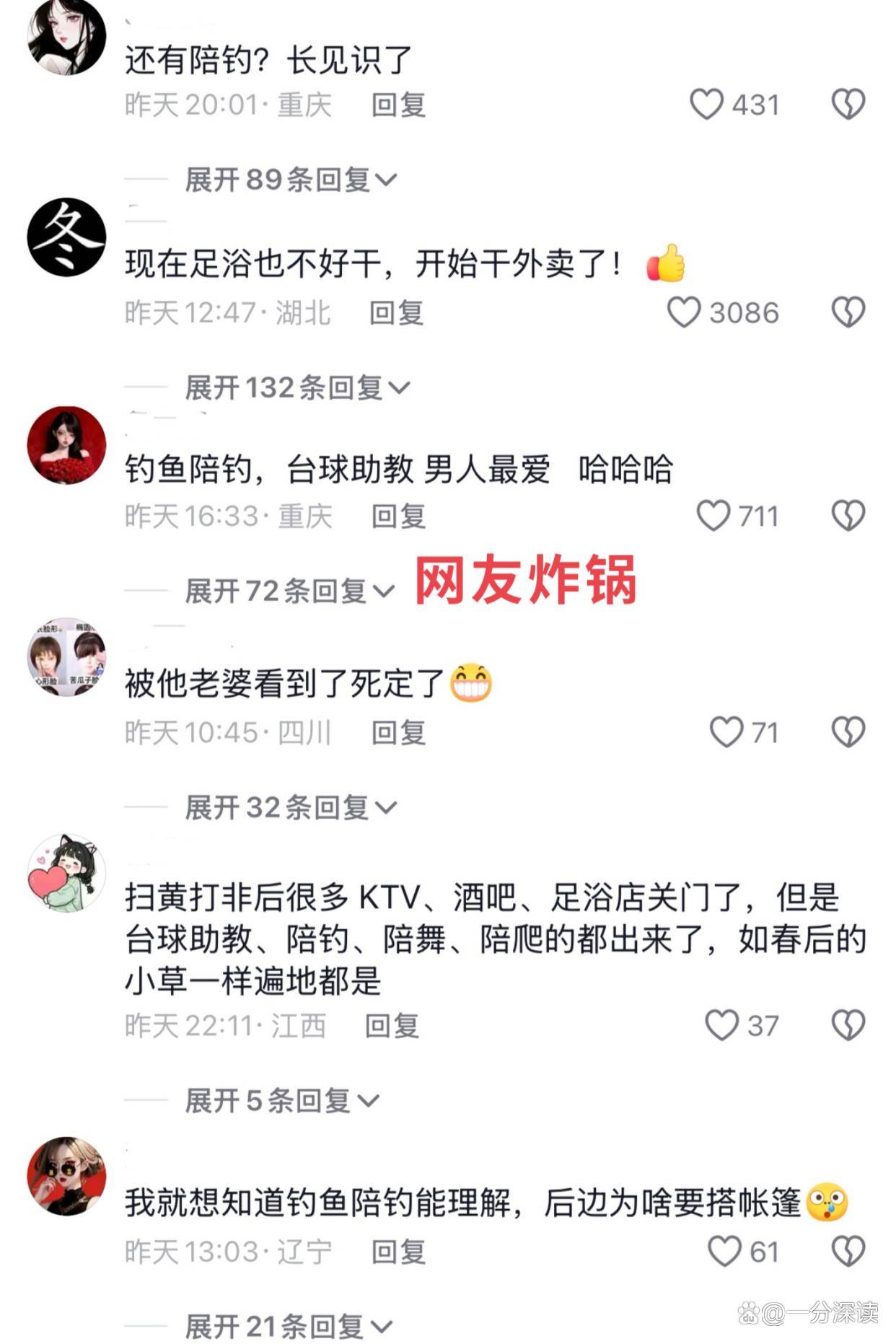Image resolution: width=896 pixels, height=1344 pixels.
Task: Open the profile with the 冬 avatar
Action: 66,237
